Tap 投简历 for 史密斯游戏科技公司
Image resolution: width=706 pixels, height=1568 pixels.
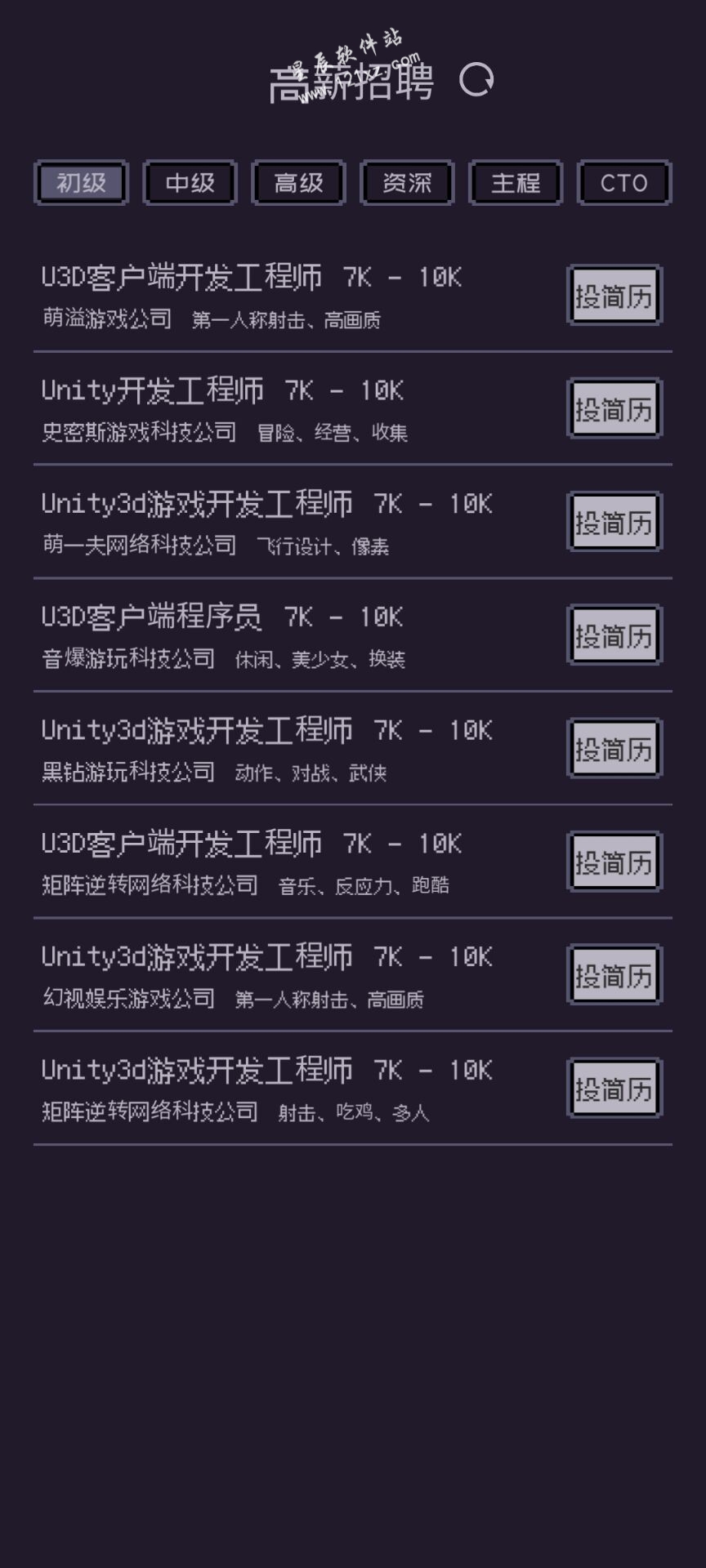click(x=614, y=408)
